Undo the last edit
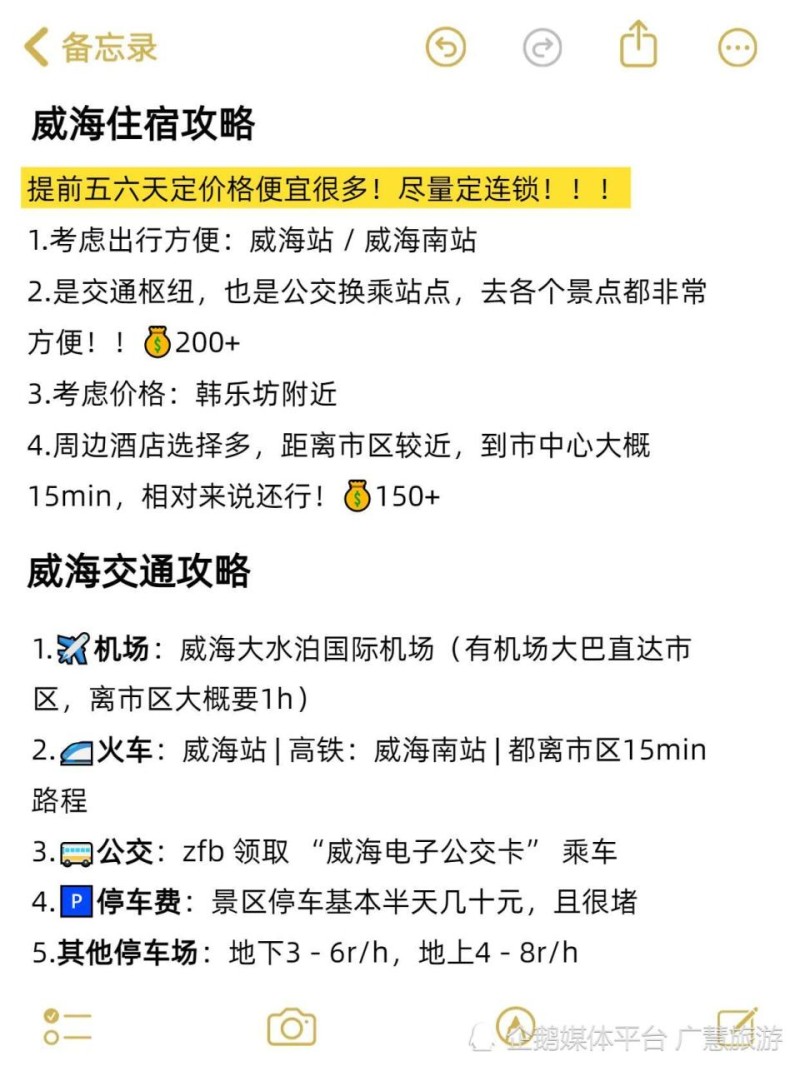 point(446,47)
